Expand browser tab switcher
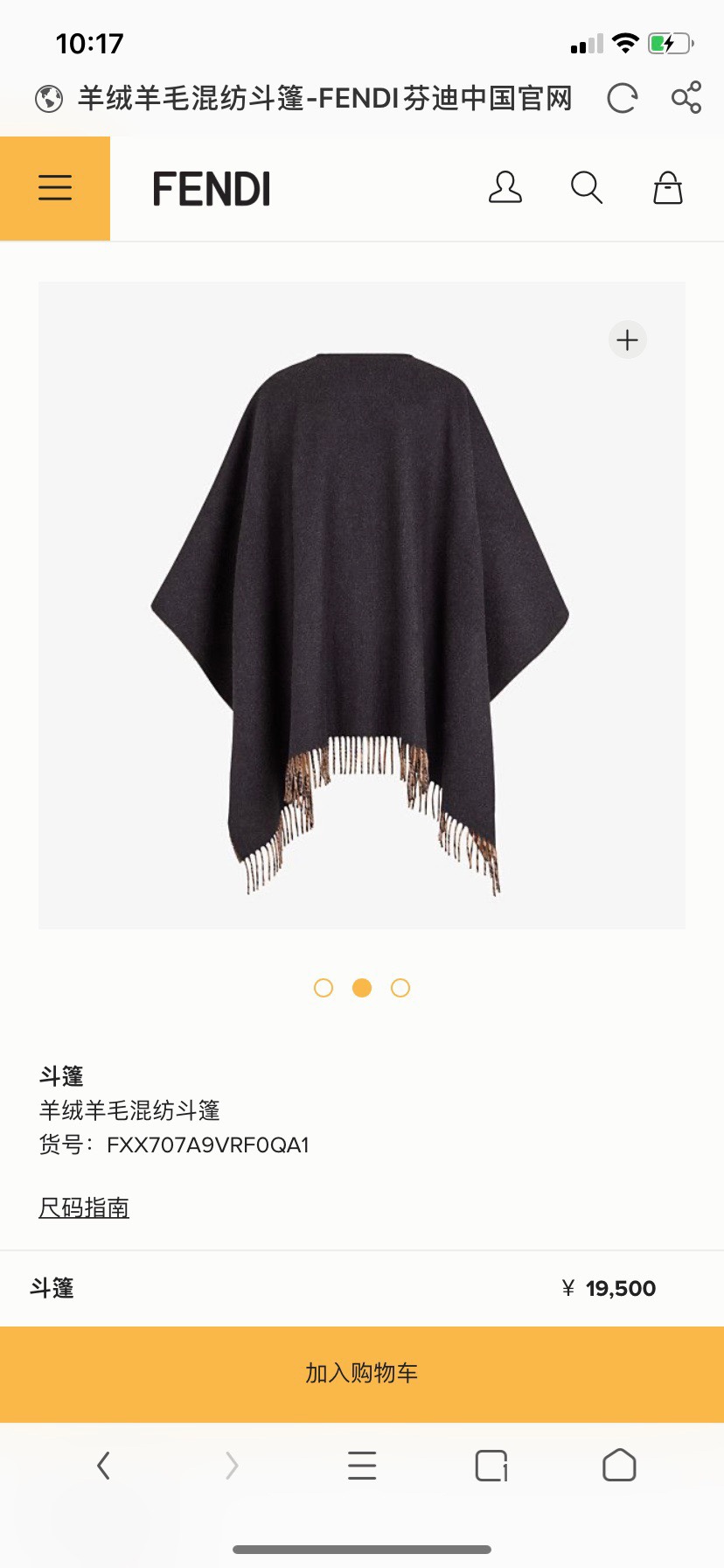Image resolution: width=724 pixels, height=1568 pixels. coord(491,1466)
